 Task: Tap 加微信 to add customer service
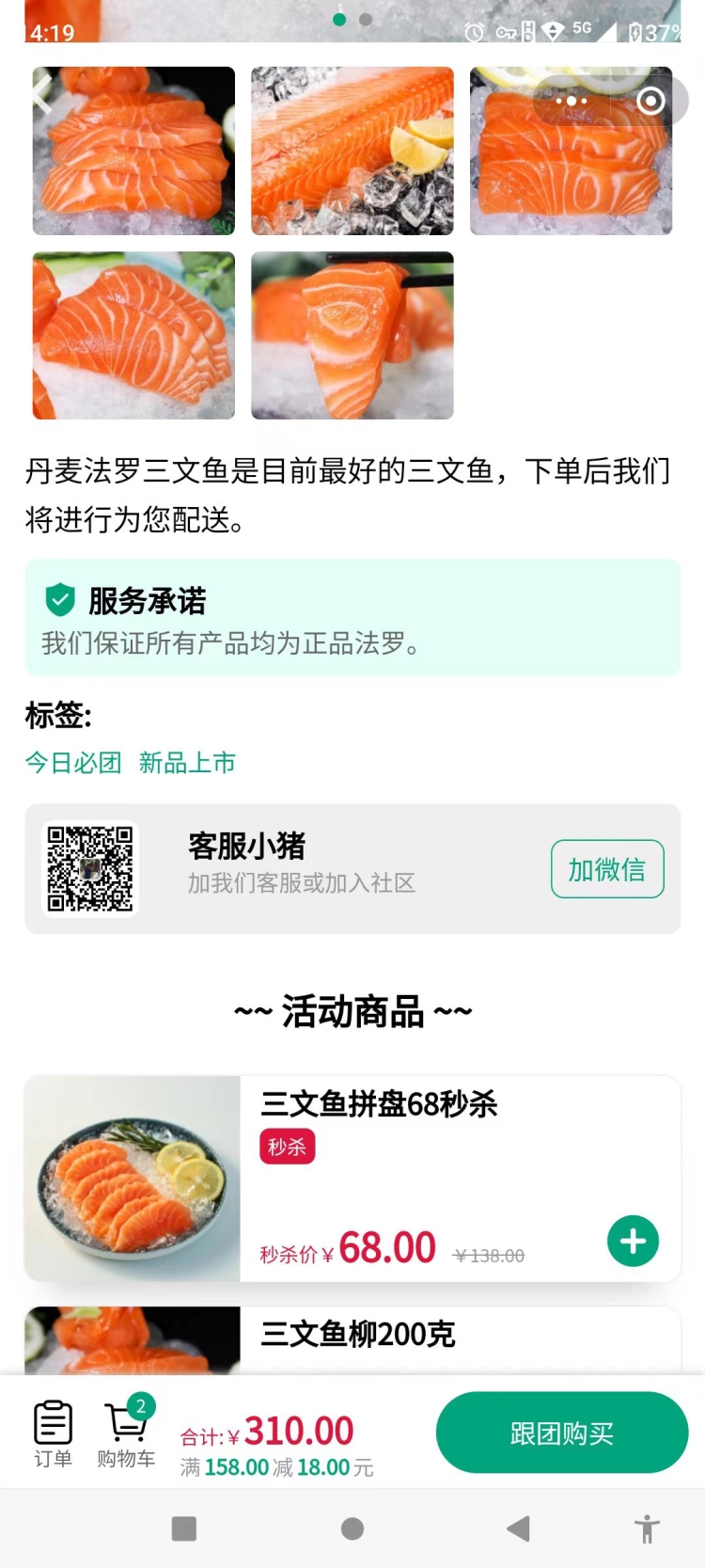click(606, 869)
